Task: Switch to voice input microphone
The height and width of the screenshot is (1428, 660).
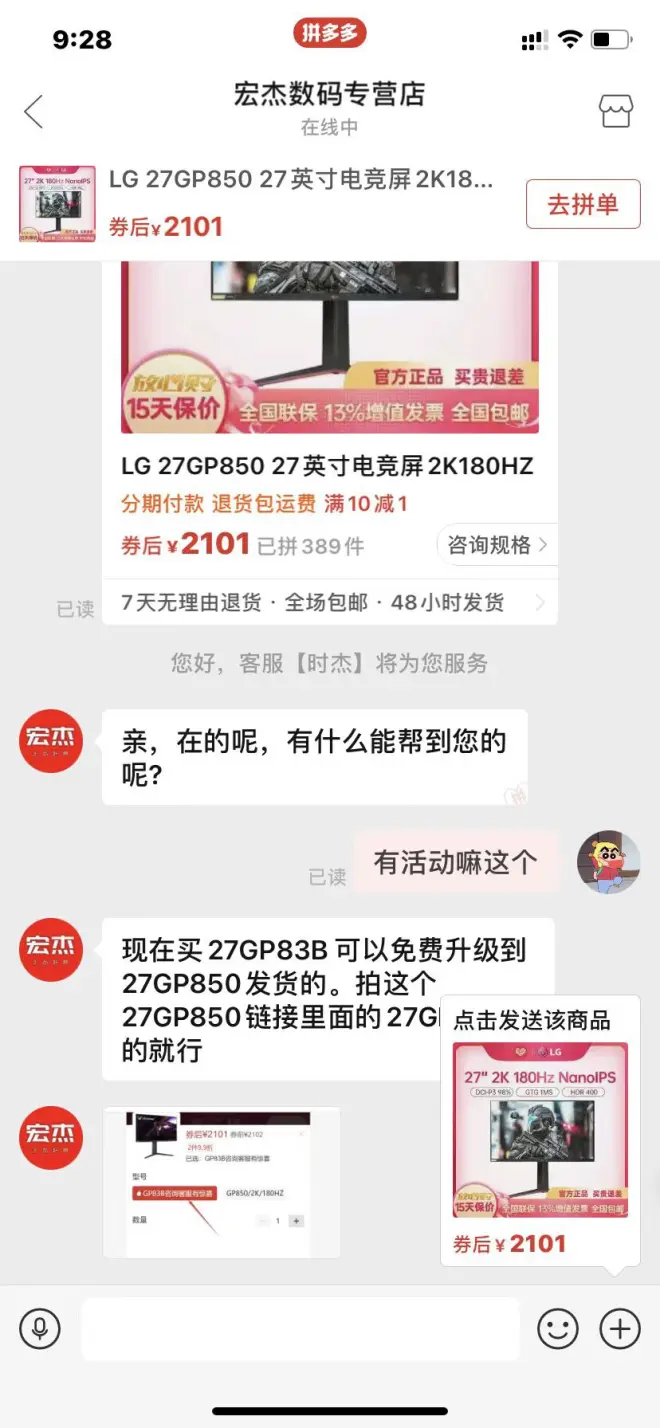Action: pyautogui.click(x=40, y=1329)
